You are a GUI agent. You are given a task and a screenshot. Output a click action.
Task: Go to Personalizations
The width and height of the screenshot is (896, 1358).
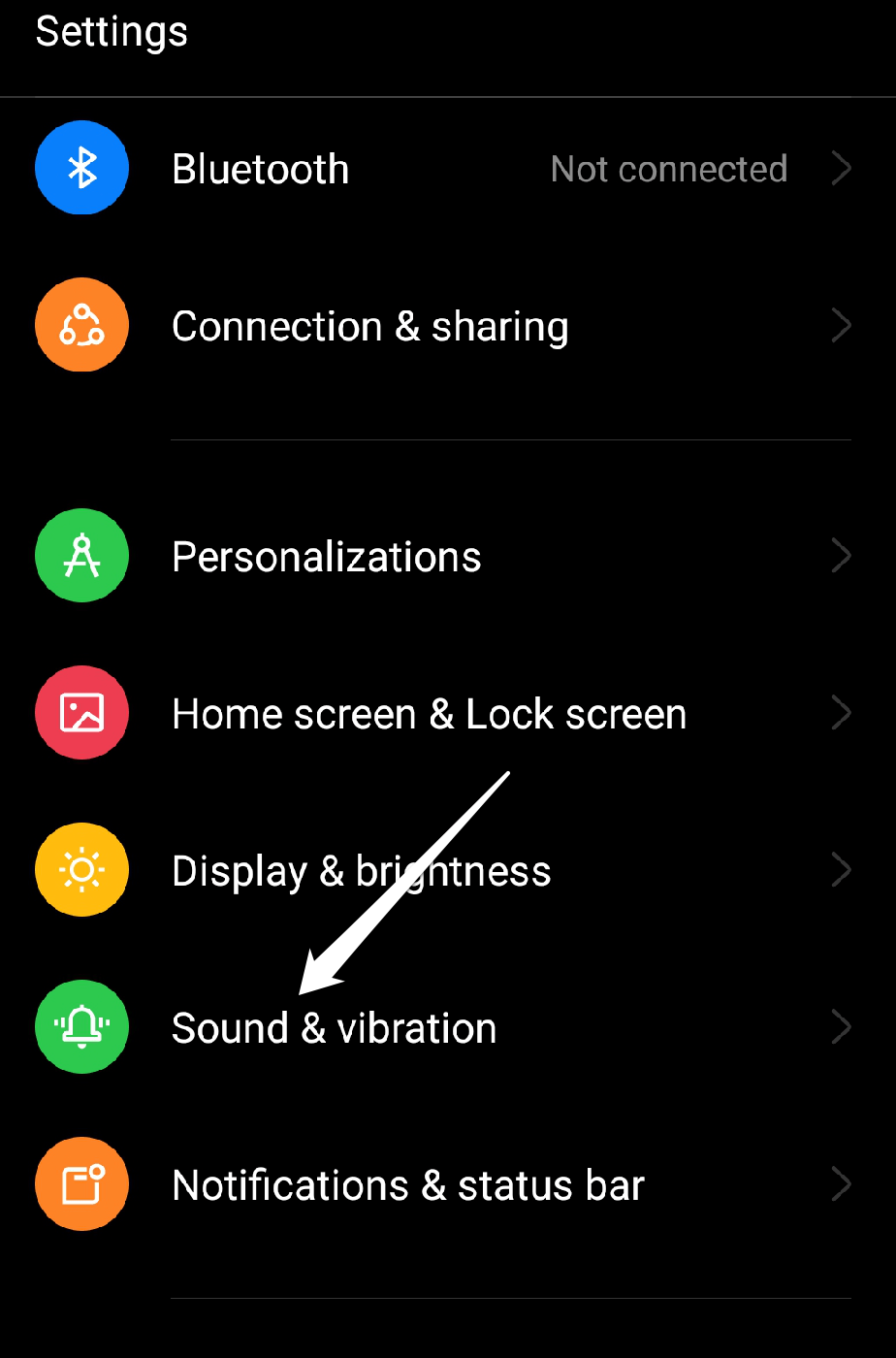[326, 557]
